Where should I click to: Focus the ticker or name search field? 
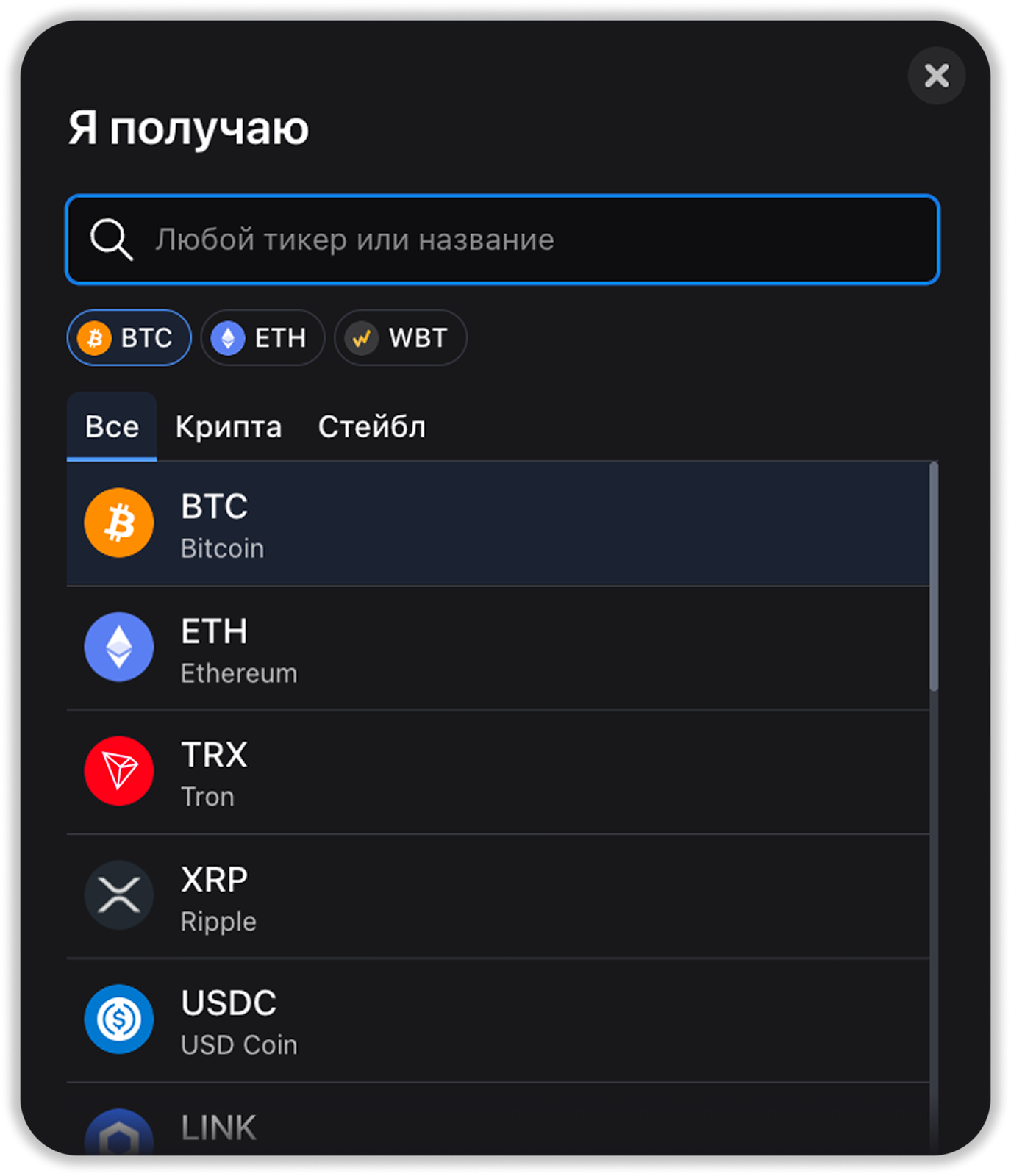pos(503,240)
